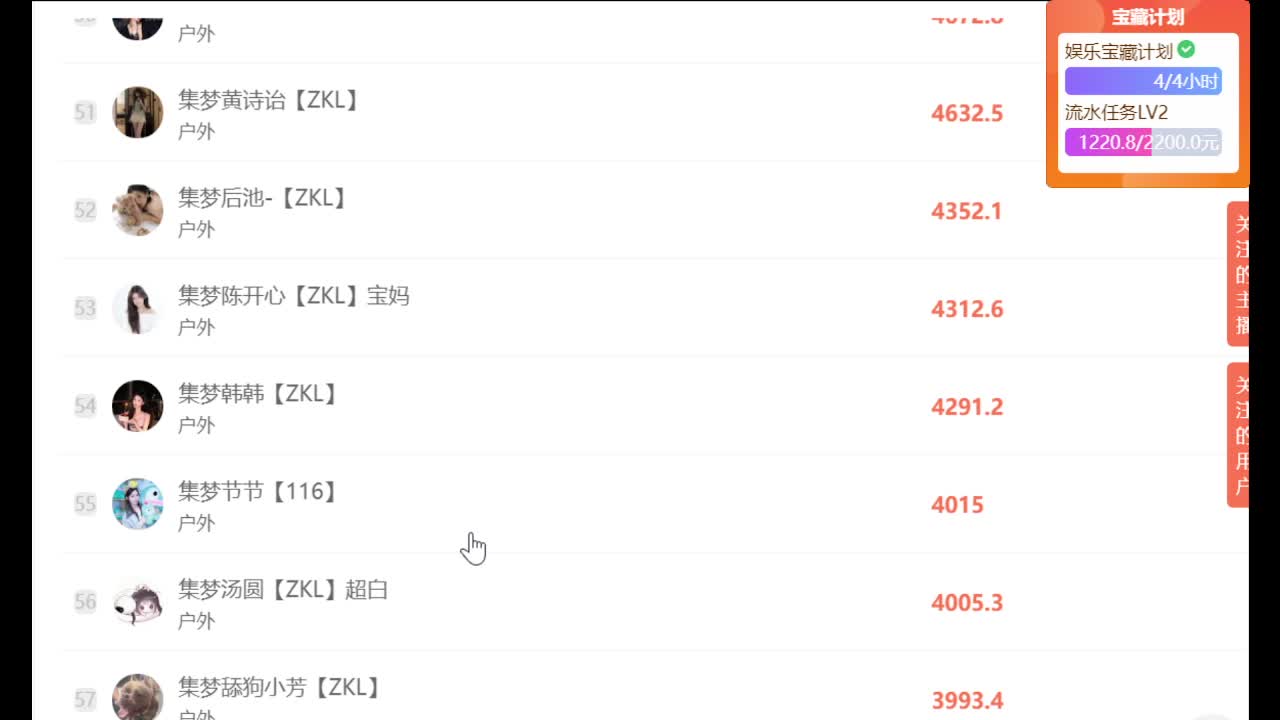Open the row for 集梦汤圆【ZKL】超白
The width and height of the screenshot is (1280, 720).
282,591
